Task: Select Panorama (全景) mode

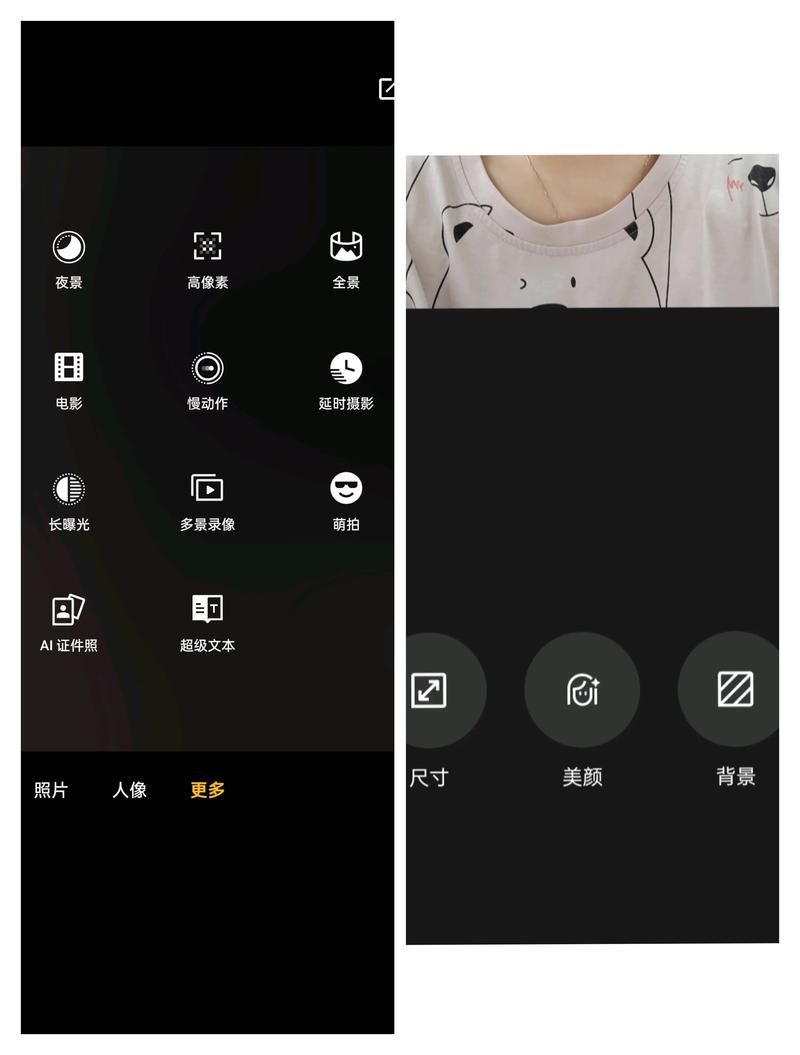Action: (347, 248)
